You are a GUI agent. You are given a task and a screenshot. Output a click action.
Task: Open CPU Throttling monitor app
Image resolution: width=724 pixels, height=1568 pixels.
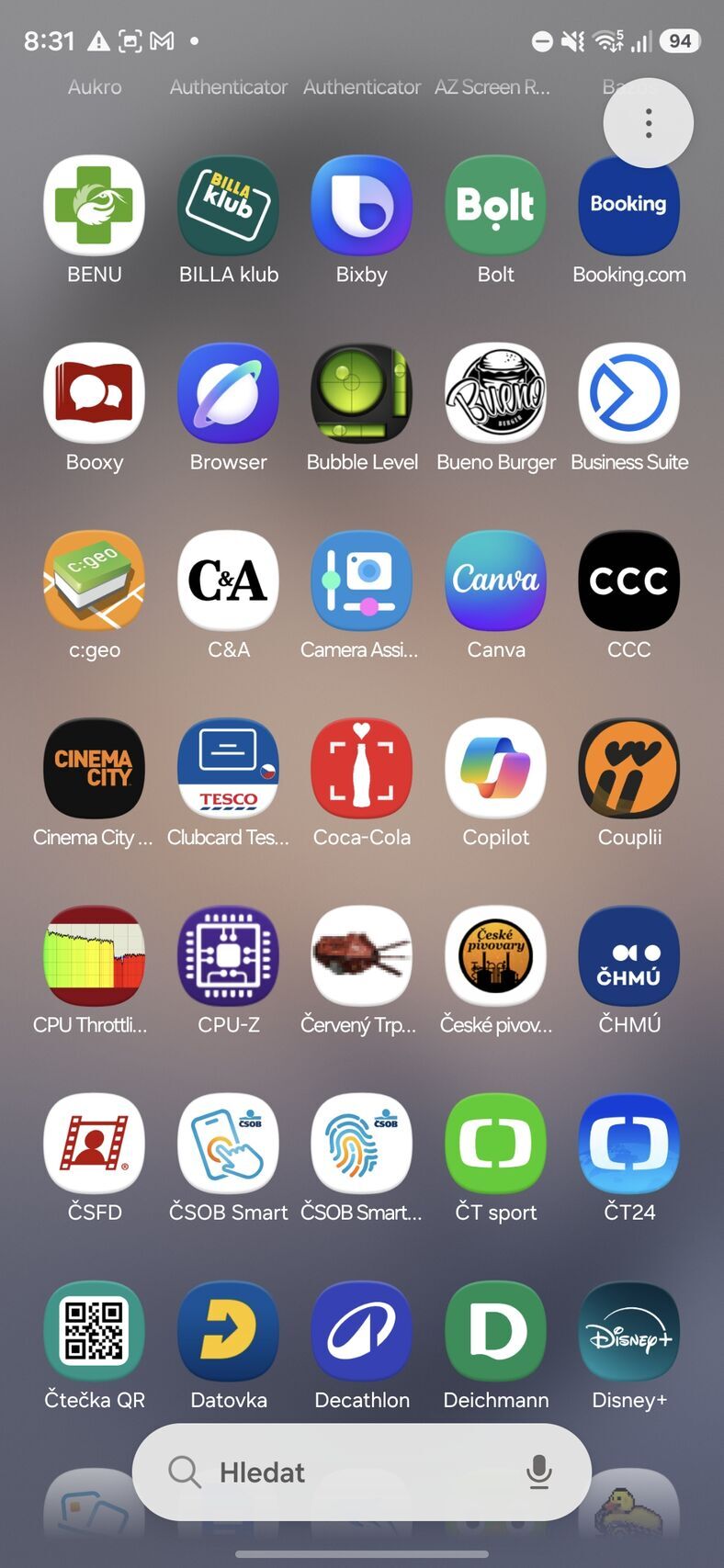tap(94, 955)
